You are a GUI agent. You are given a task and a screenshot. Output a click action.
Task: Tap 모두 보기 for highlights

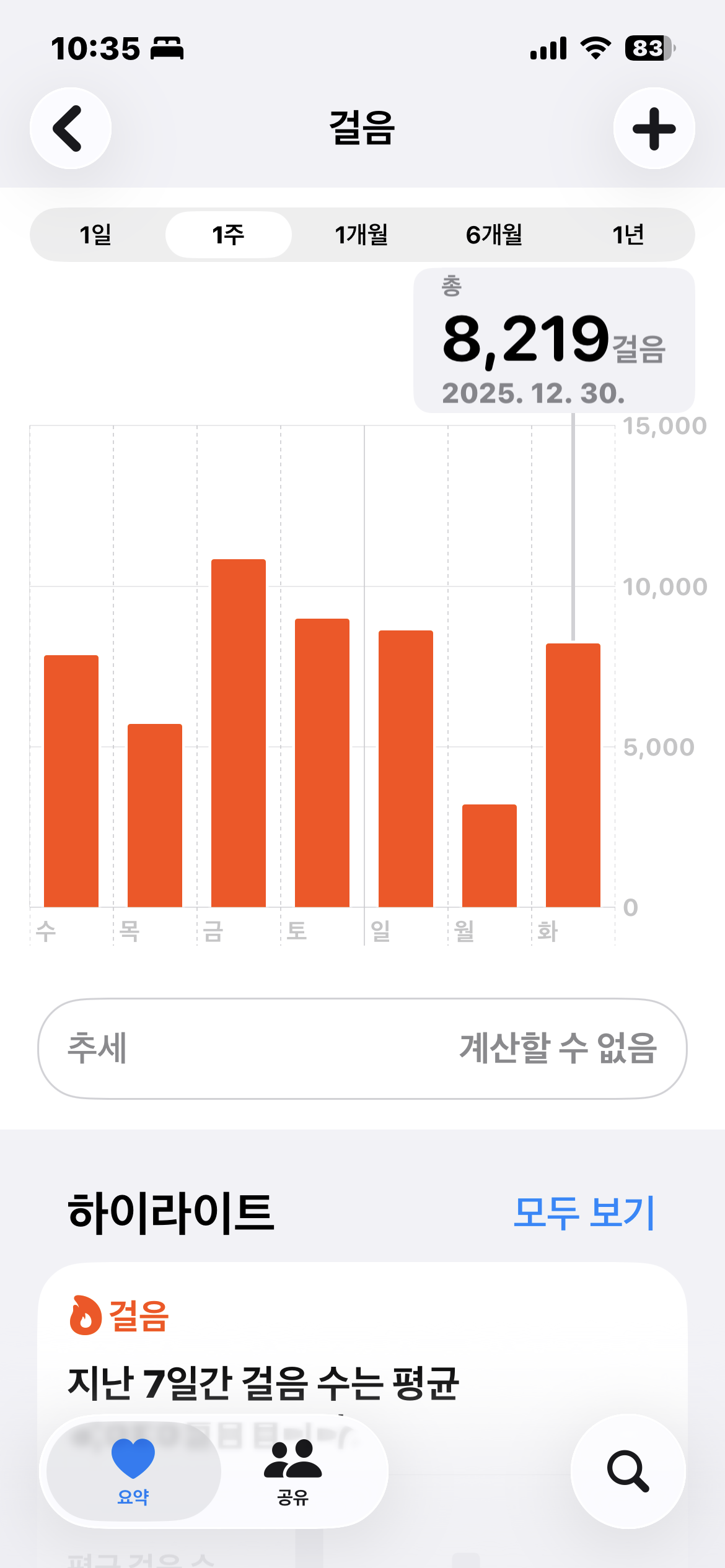(584, 1213)
